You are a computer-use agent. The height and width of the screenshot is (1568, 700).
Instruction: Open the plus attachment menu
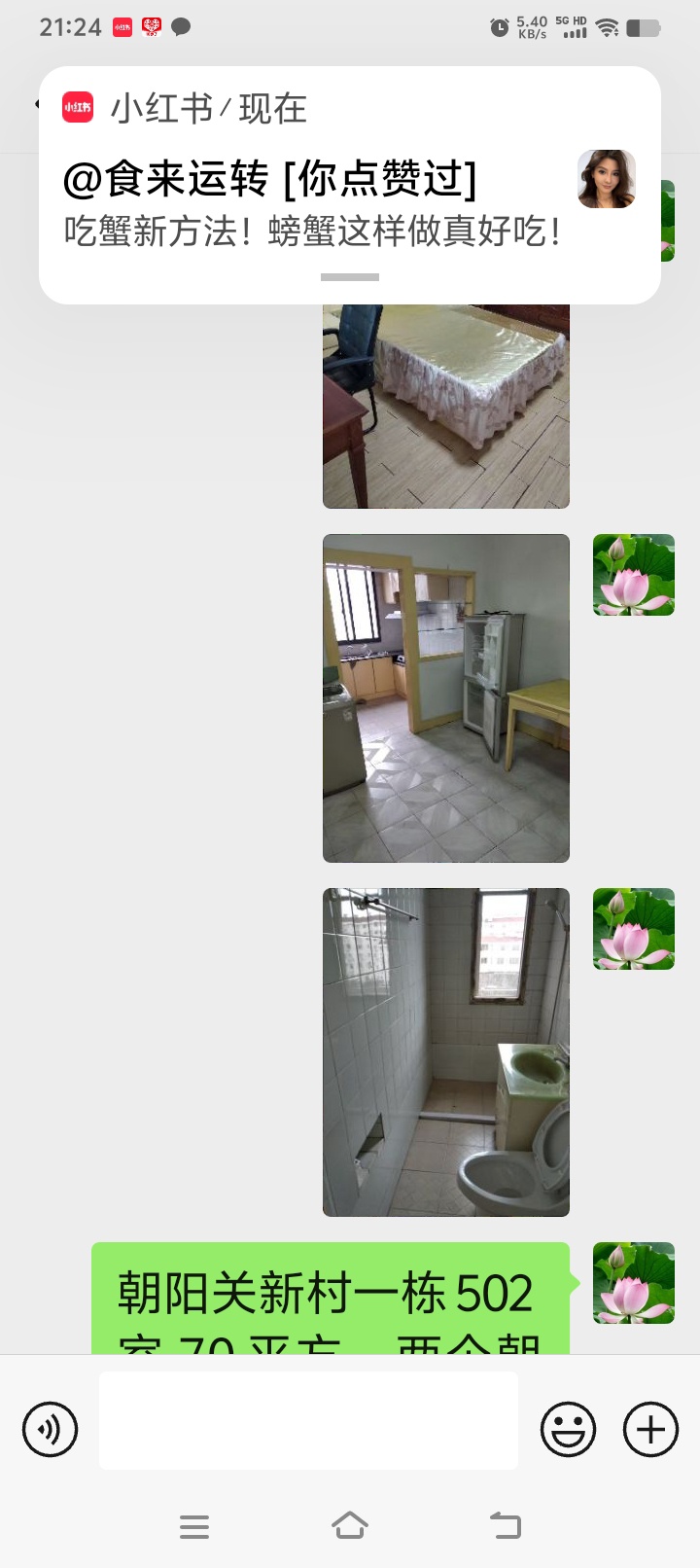(650, 1429)
